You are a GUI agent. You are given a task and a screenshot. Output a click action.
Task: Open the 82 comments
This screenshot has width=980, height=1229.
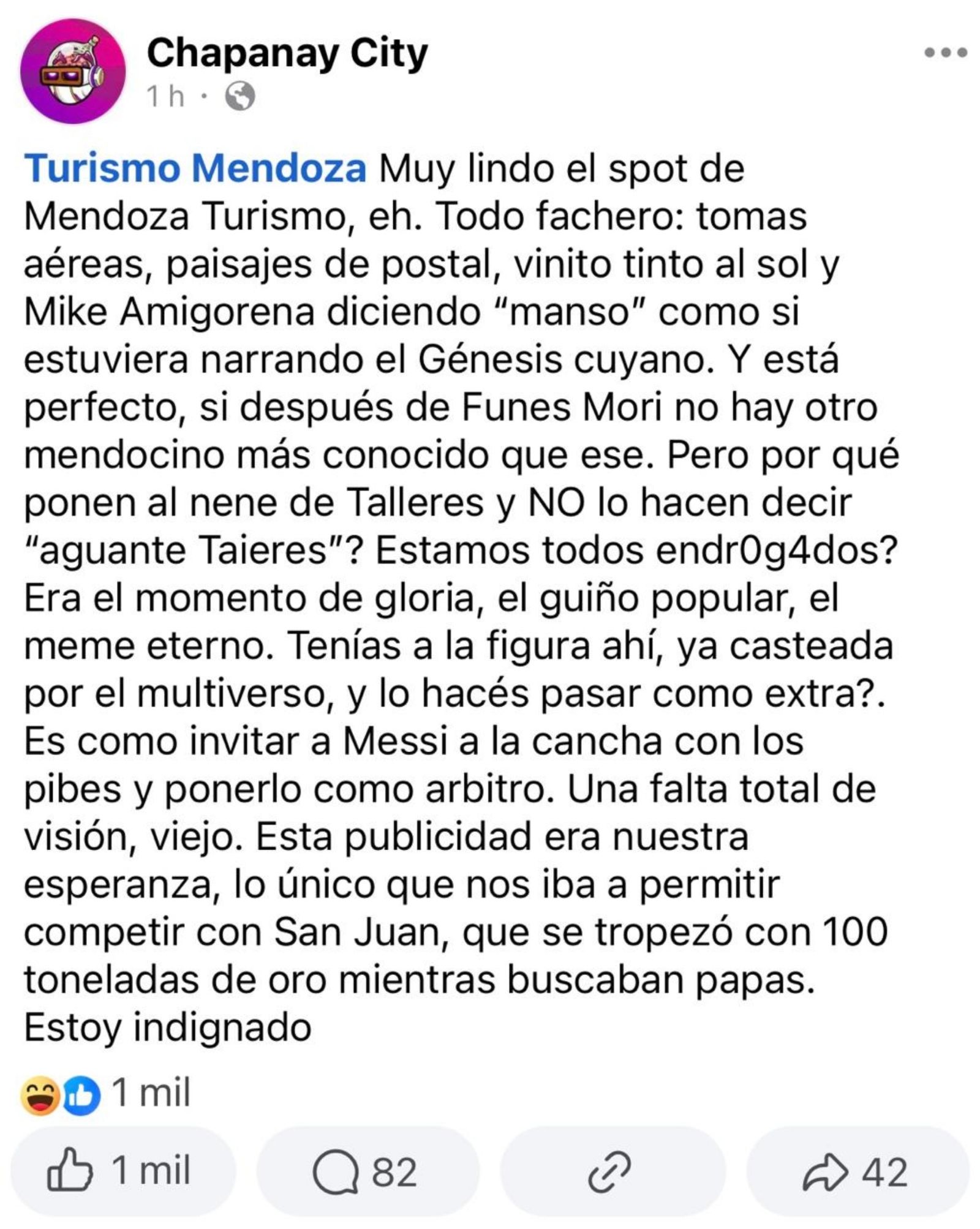coord(367,1171)
